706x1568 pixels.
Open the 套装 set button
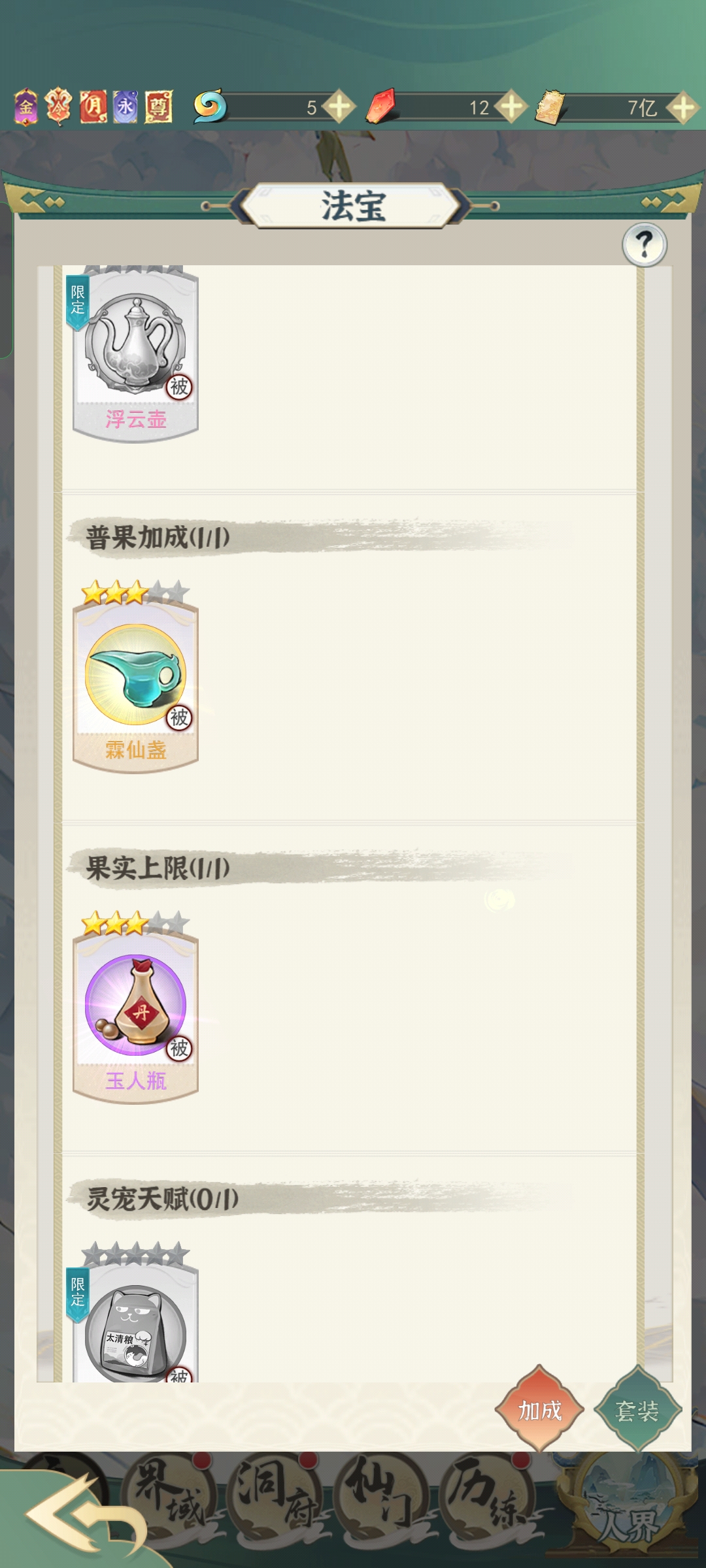637,1411
